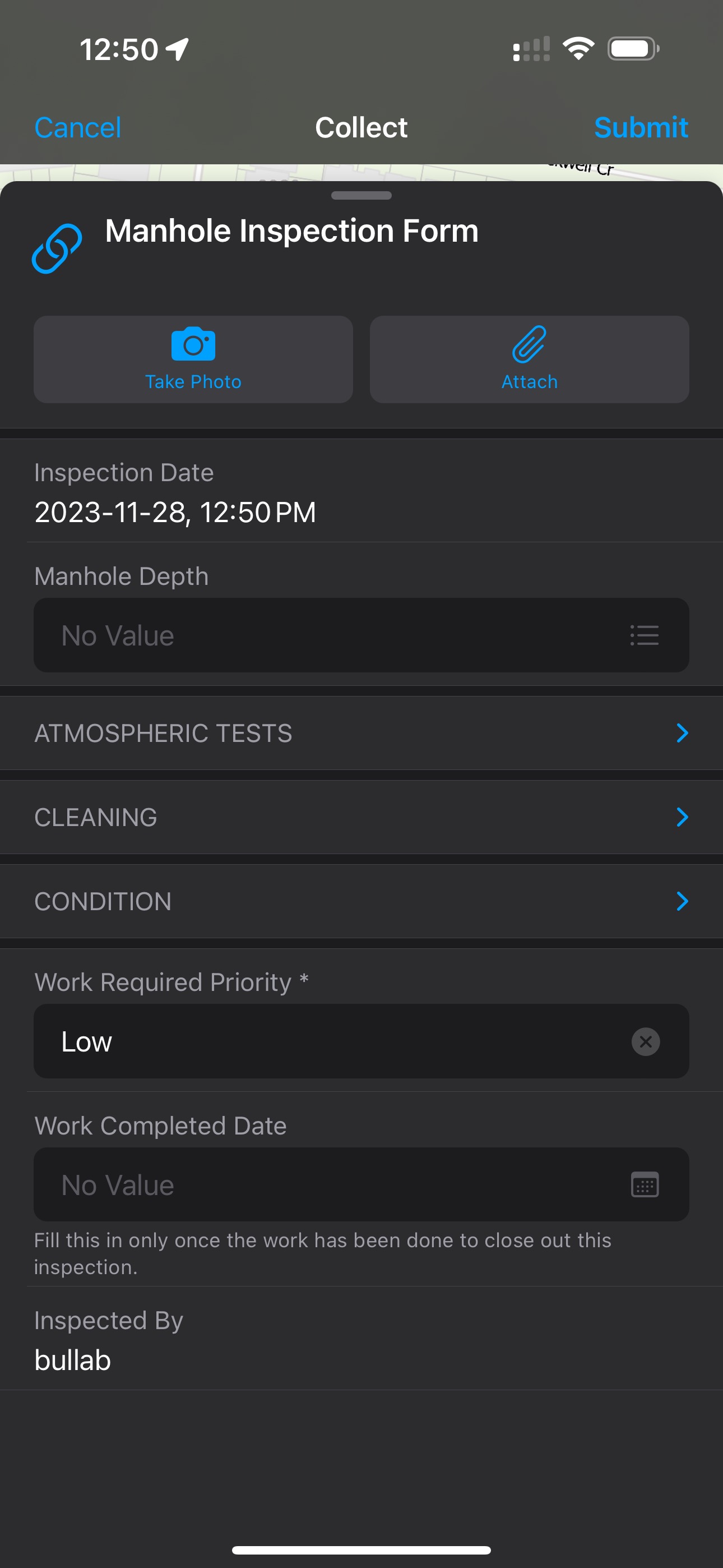The width and height of the screenshot is (723, 1568).
Task: Expand the Atmospheric Tests section
Action: coord(361,733)
